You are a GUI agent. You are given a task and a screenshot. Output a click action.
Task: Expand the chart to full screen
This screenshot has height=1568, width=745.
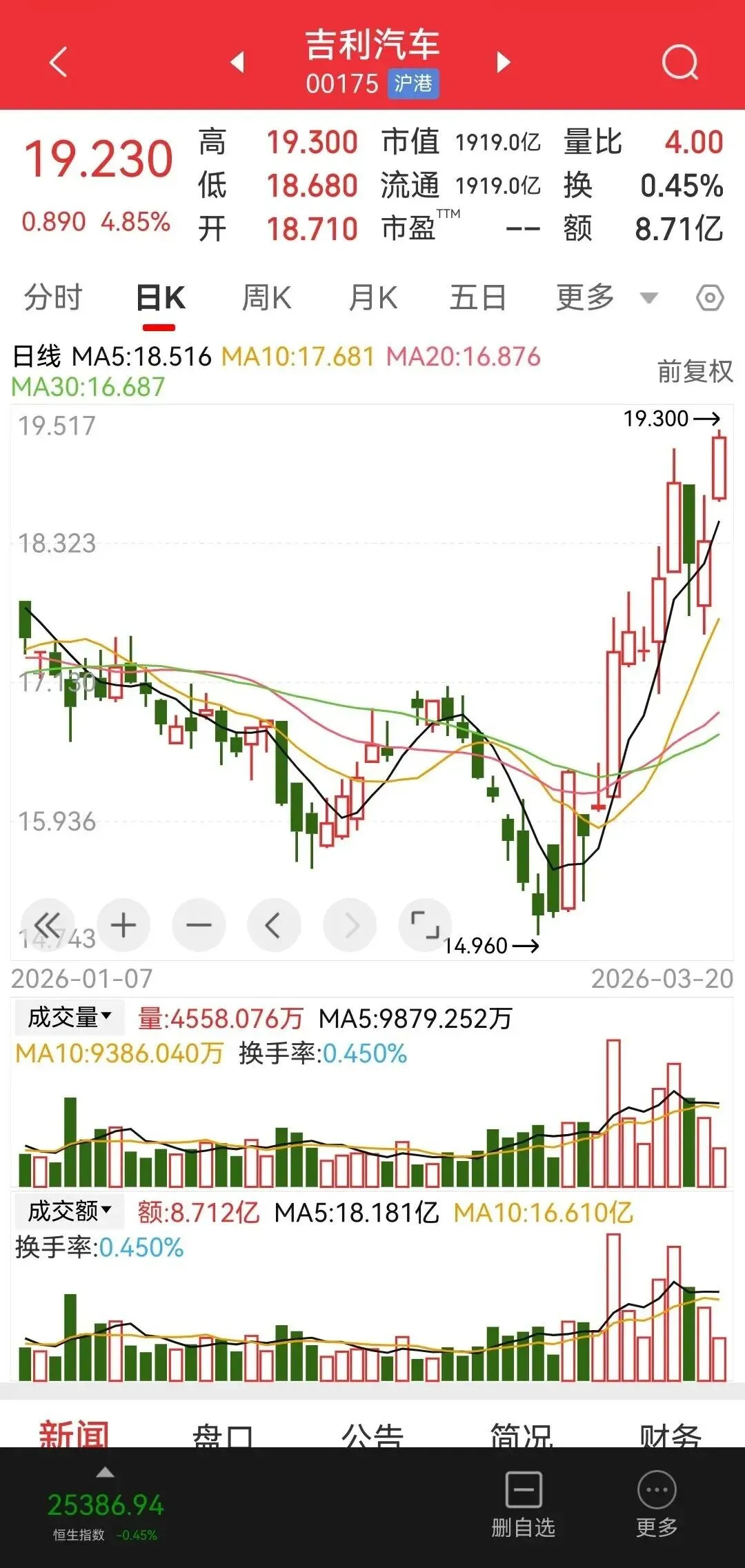tap(425, 925)
